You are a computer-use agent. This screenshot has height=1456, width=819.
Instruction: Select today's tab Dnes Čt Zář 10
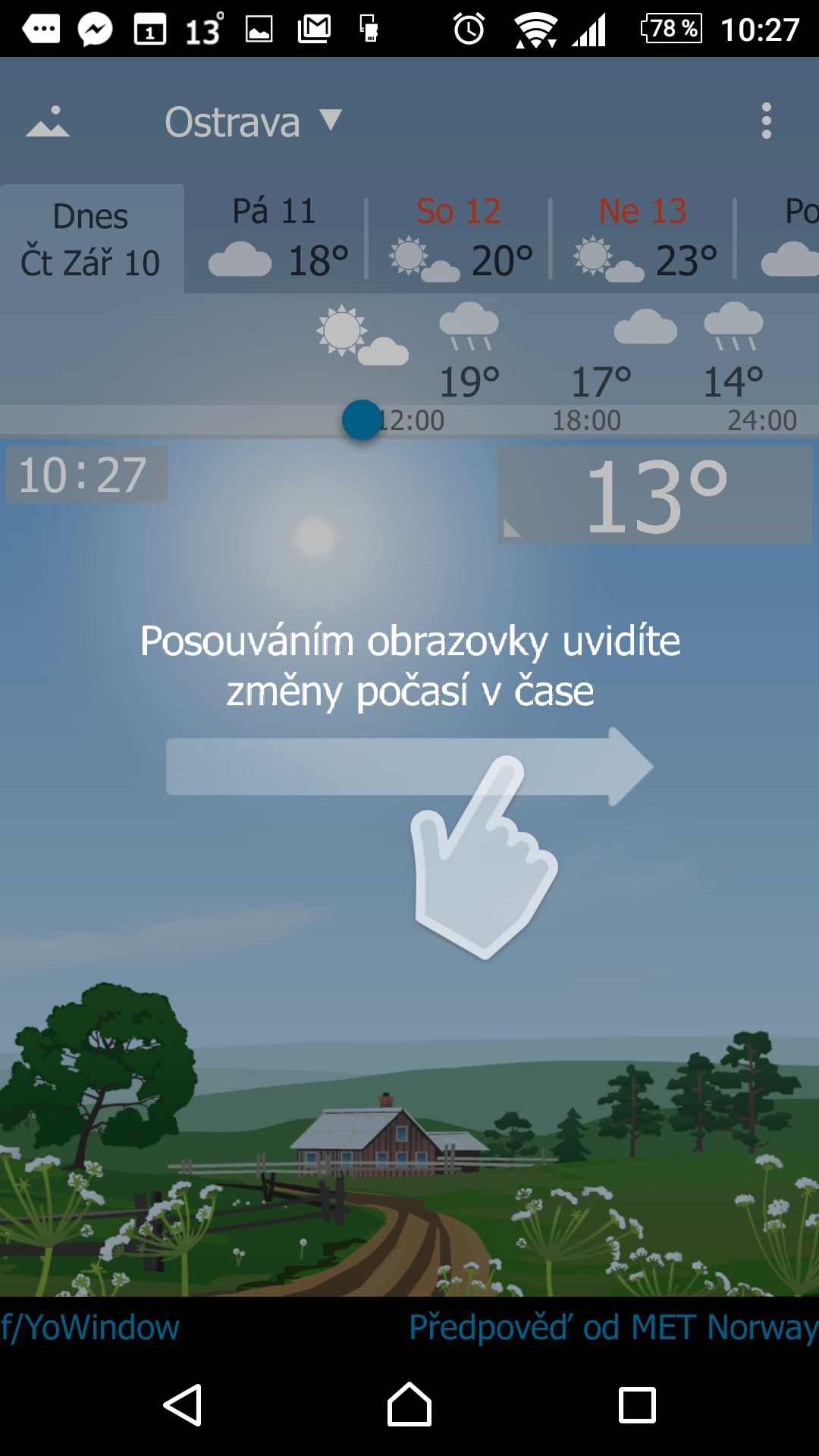pos(92,239)
